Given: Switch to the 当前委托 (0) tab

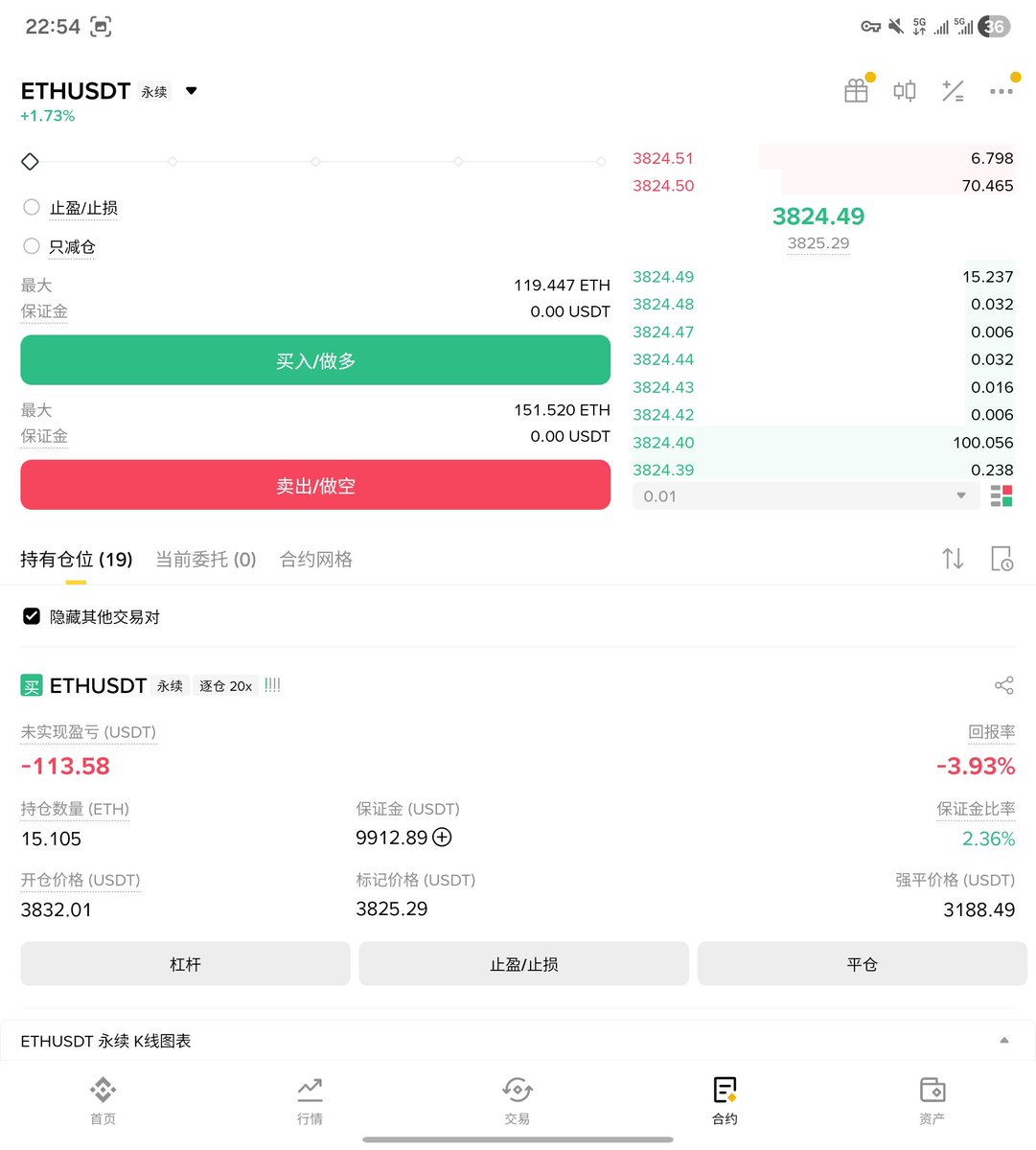Looking at the screenshot, I should click(x=206, y=560).
